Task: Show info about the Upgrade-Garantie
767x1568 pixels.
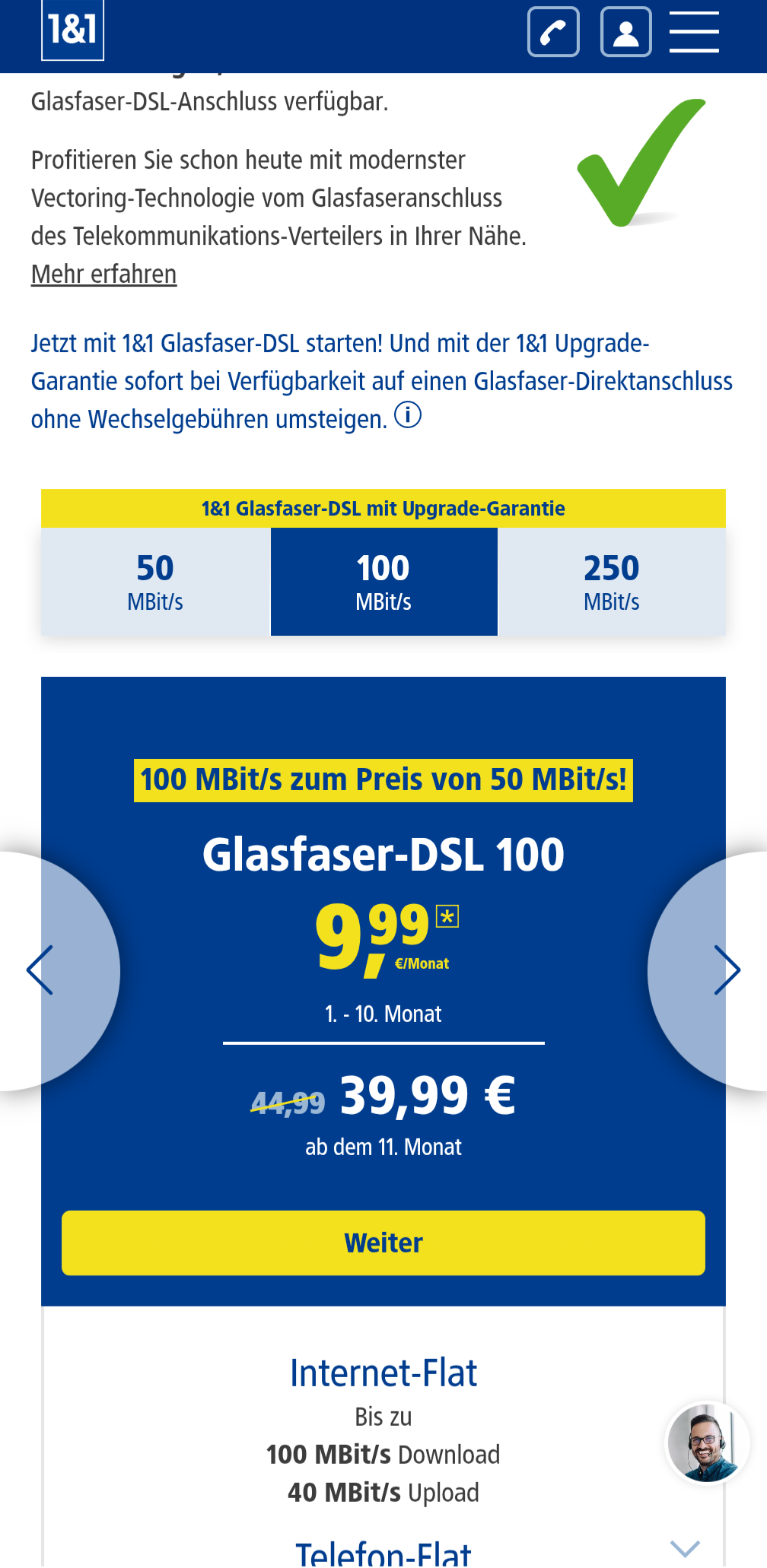Action: click(408, 416)
